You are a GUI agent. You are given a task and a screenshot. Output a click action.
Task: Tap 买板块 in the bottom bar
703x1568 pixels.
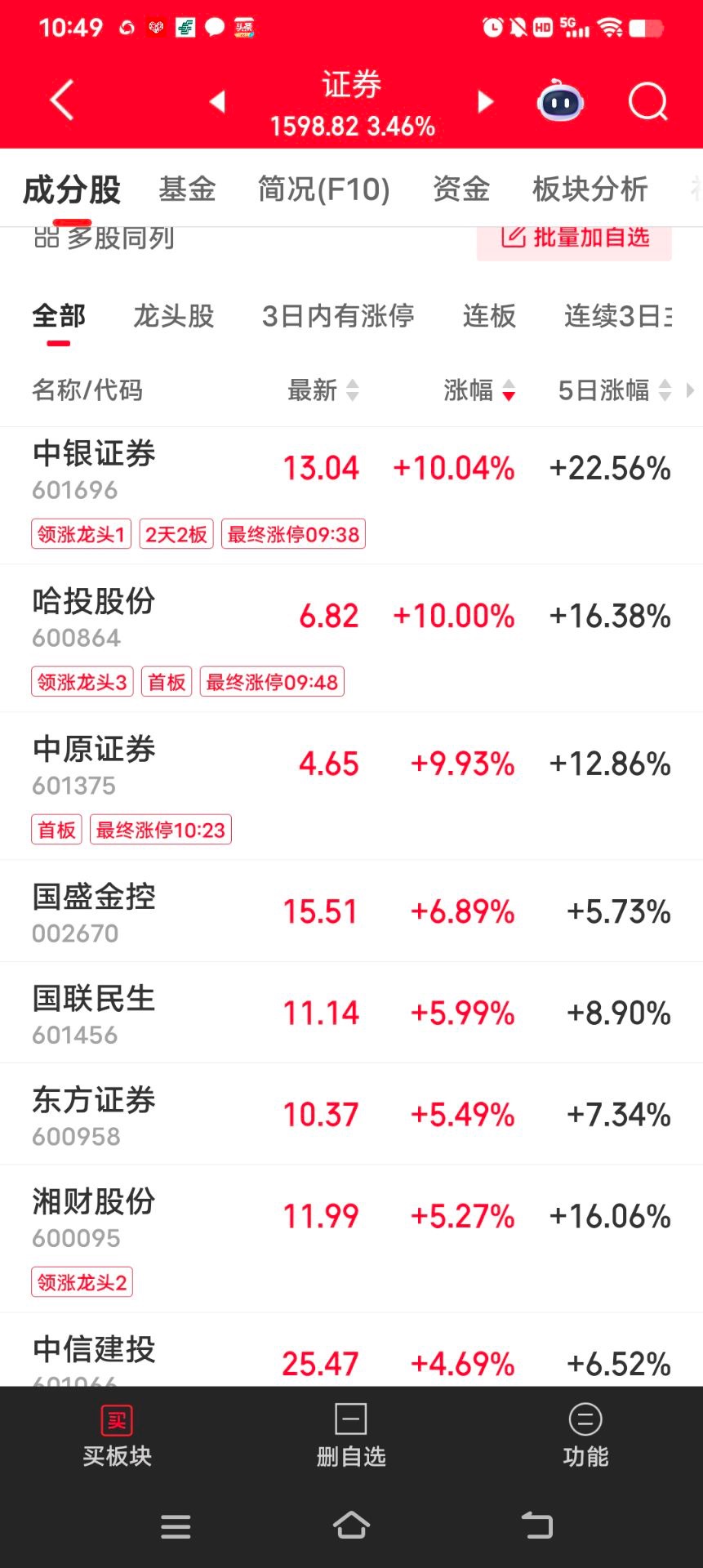coord(117,1436)
